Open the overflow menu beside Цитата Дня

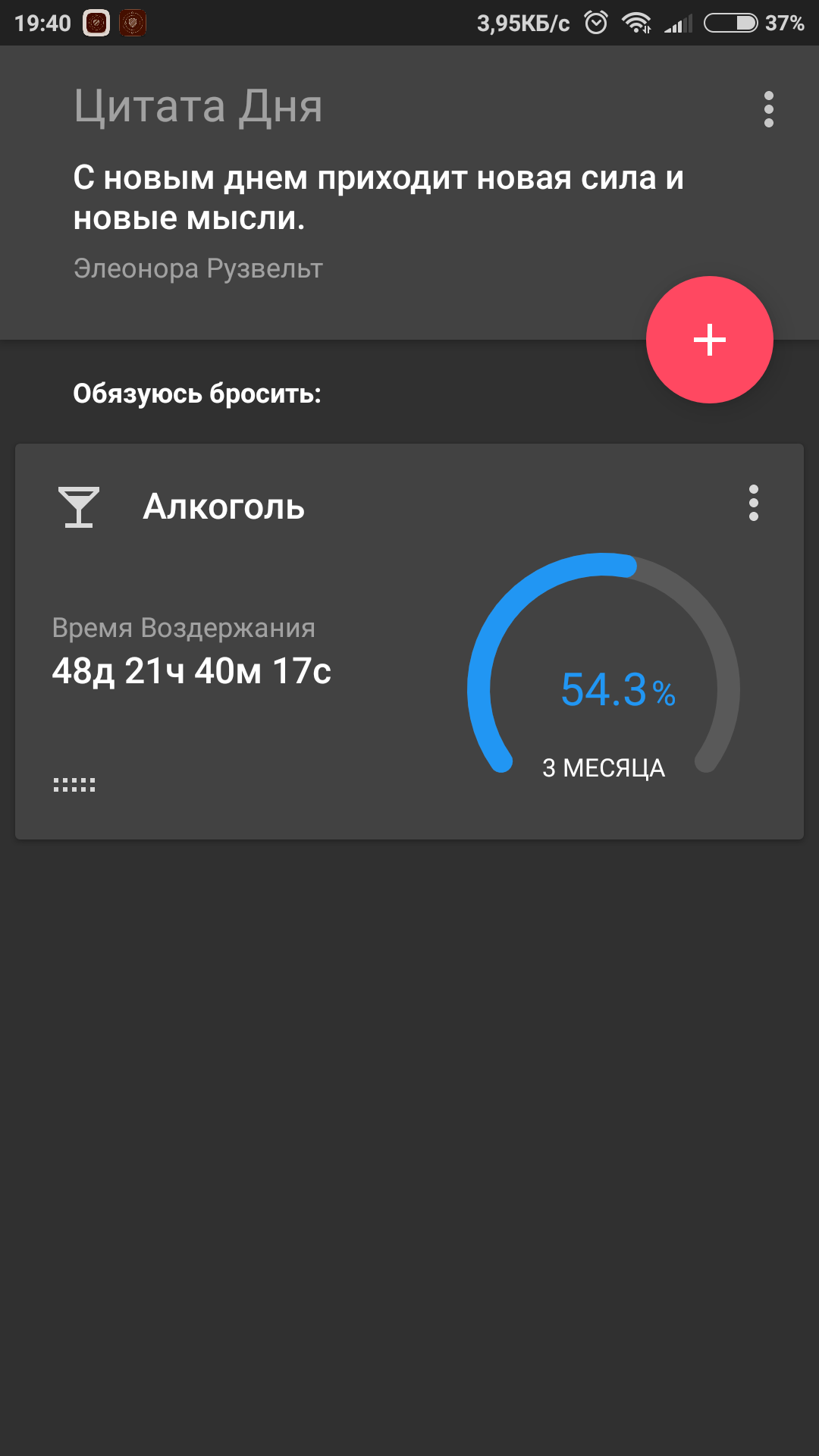768,109
